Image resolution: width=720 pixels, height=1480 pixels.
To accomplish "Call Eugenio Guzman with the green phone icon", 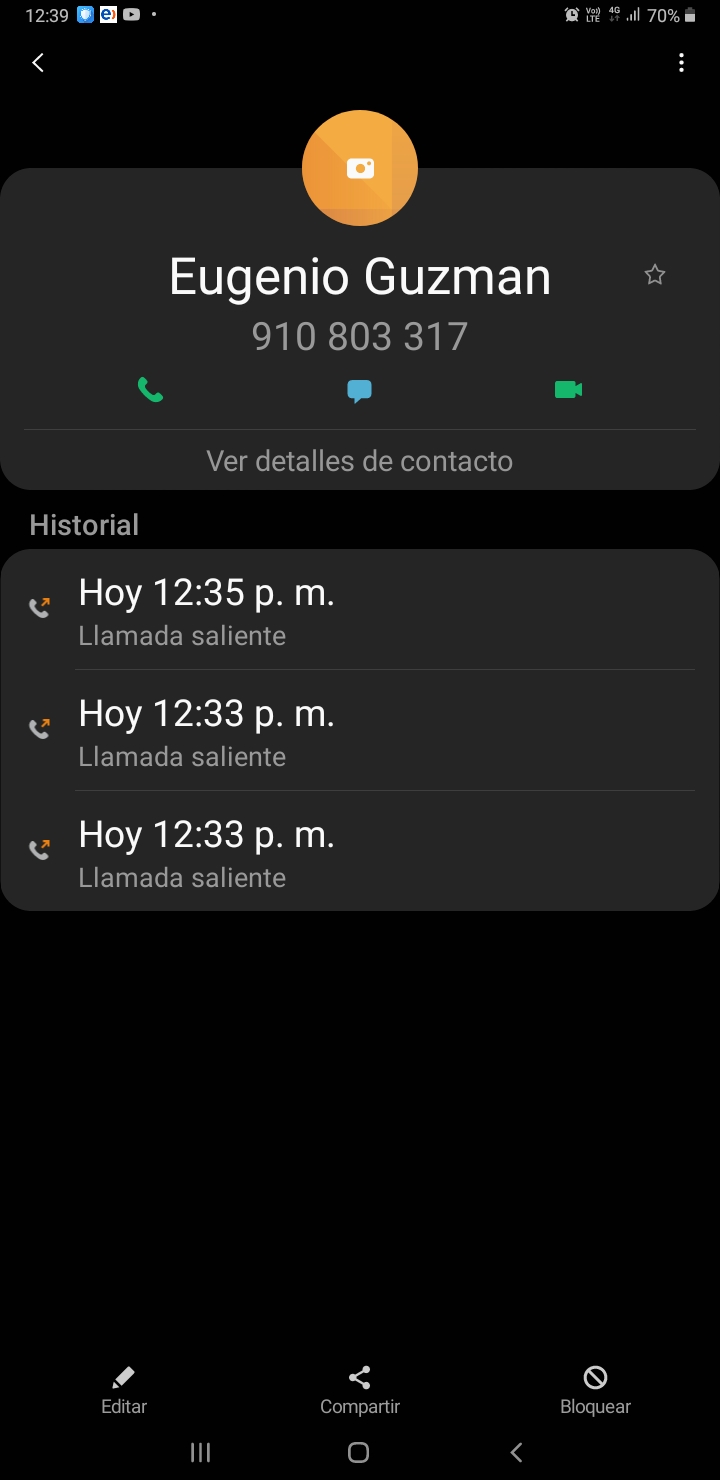I will [150, 390].
